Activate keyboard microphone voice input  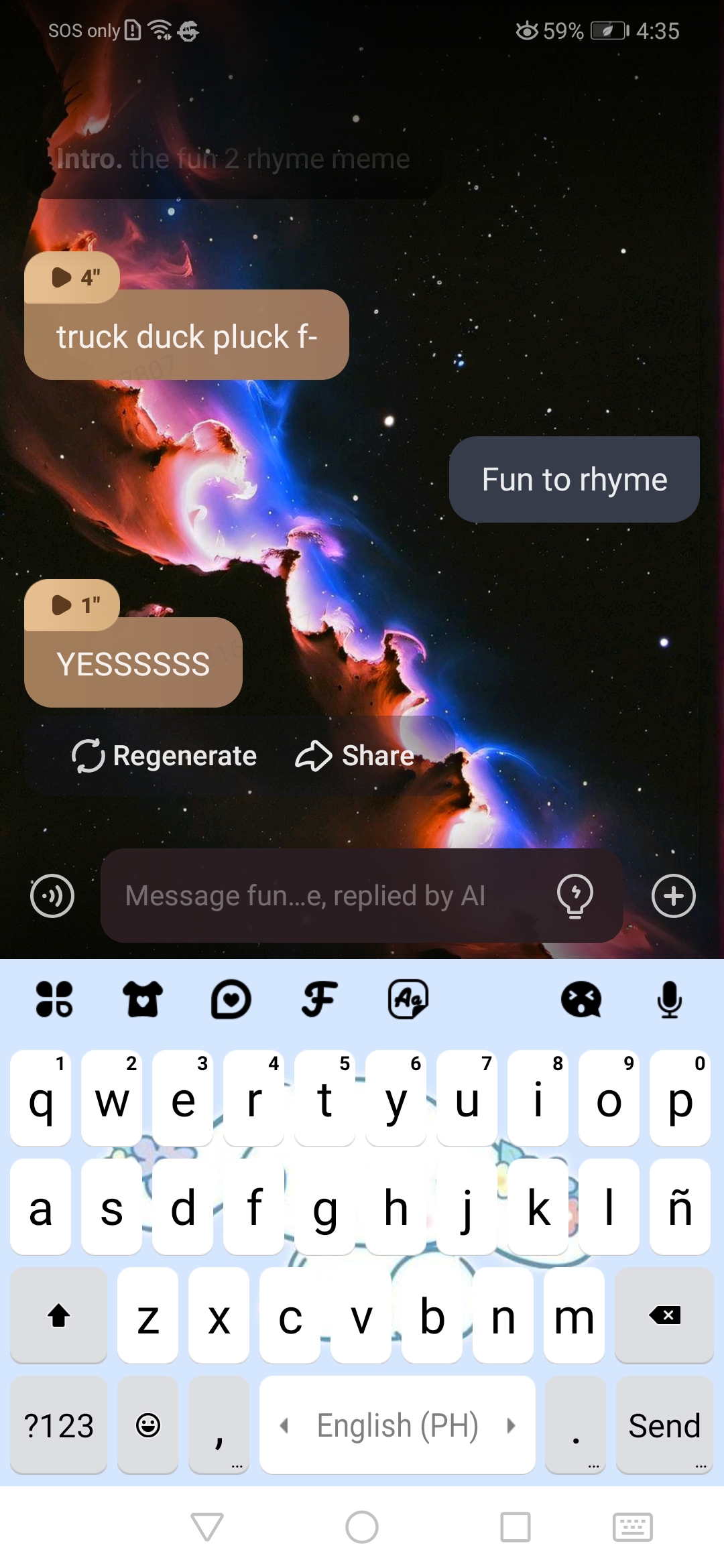[669, 999]
